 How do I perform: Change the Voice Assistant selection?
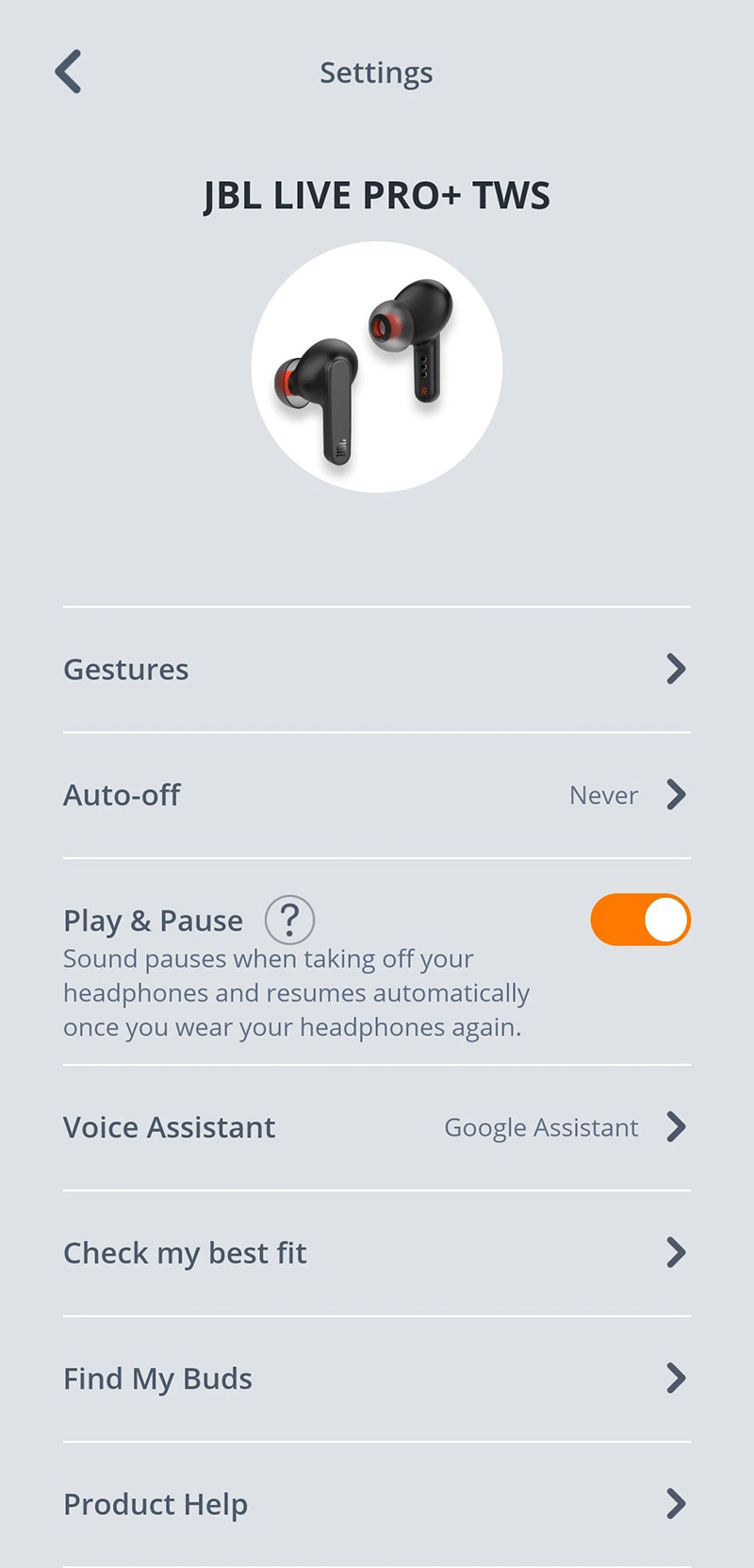tap(377, 1128)
